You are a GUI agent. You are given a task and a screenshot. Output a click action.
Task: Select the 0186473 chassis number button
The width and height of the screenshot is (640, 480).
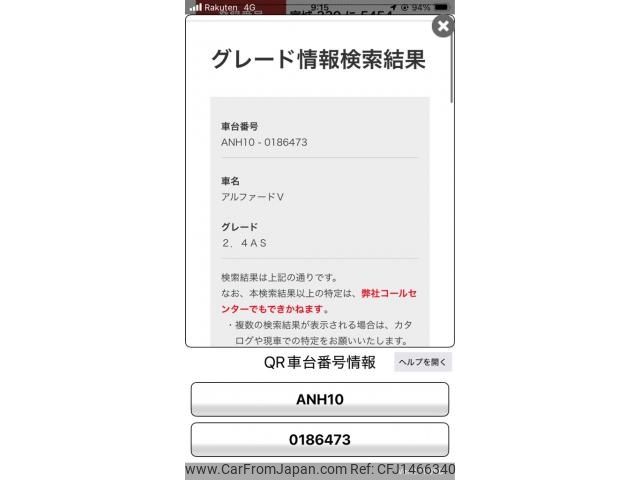320,439
